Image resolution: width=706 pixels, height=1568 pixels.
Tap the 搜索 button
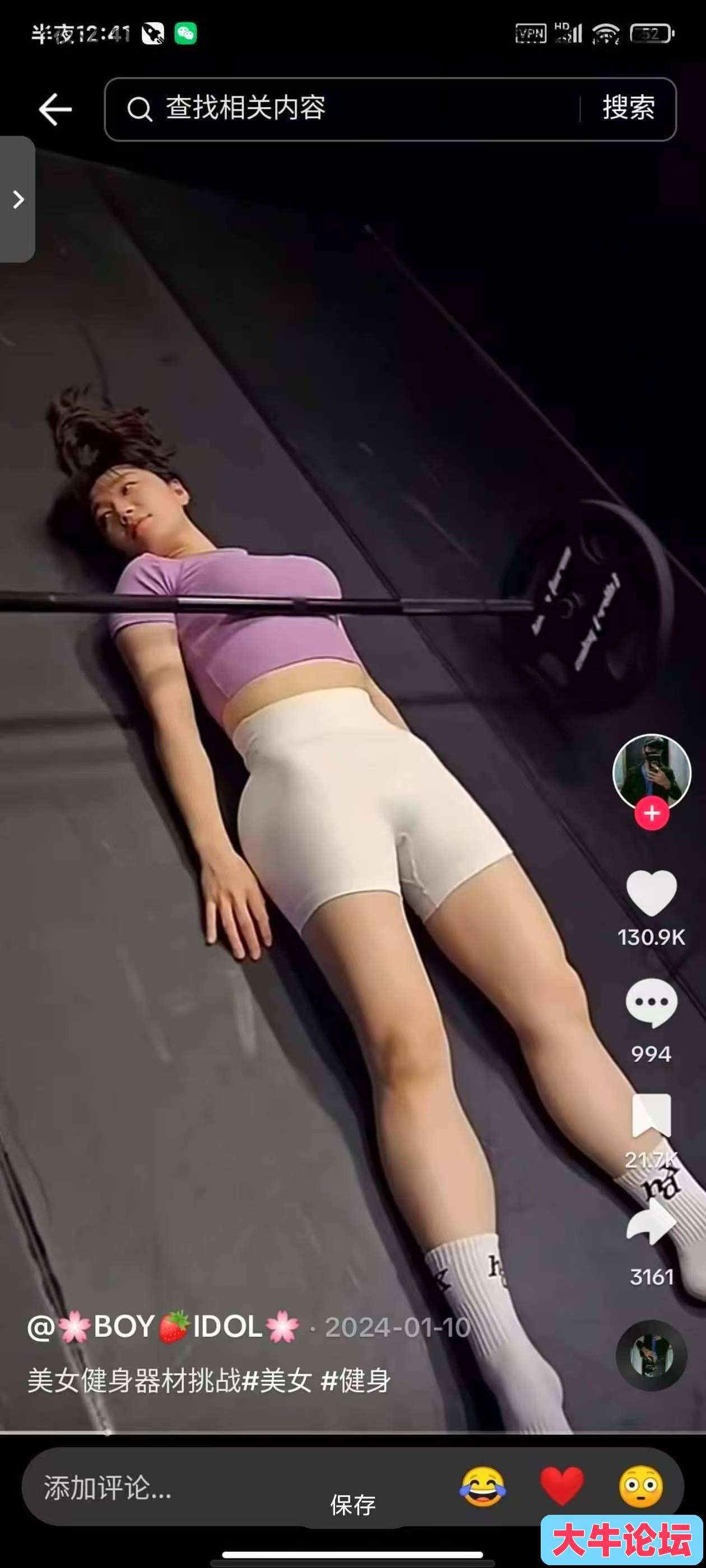pyautogui.click(x=628, y=109)
